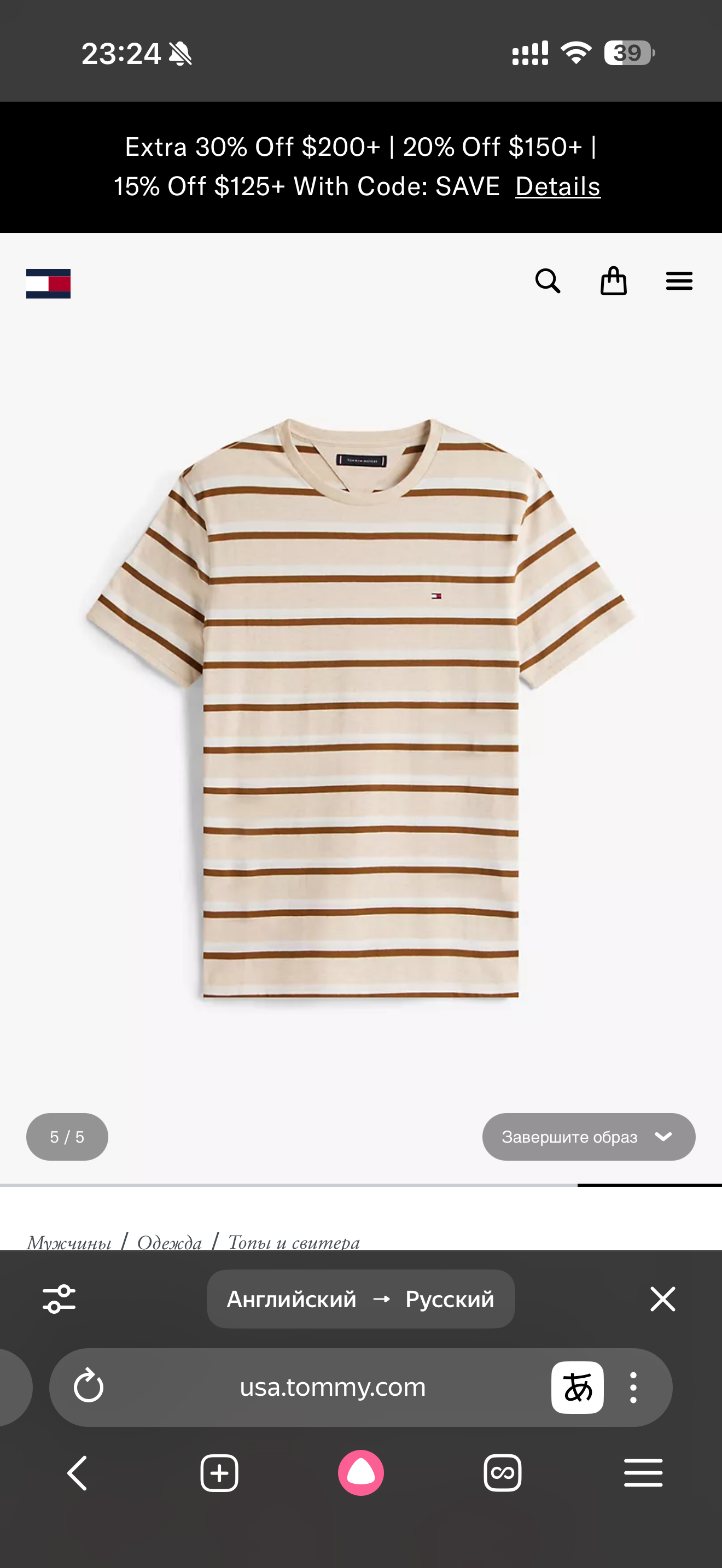Viewport: 722px width, 1568px height.
Task: Open the Details link in promo banner
Action: coord(557,187)
